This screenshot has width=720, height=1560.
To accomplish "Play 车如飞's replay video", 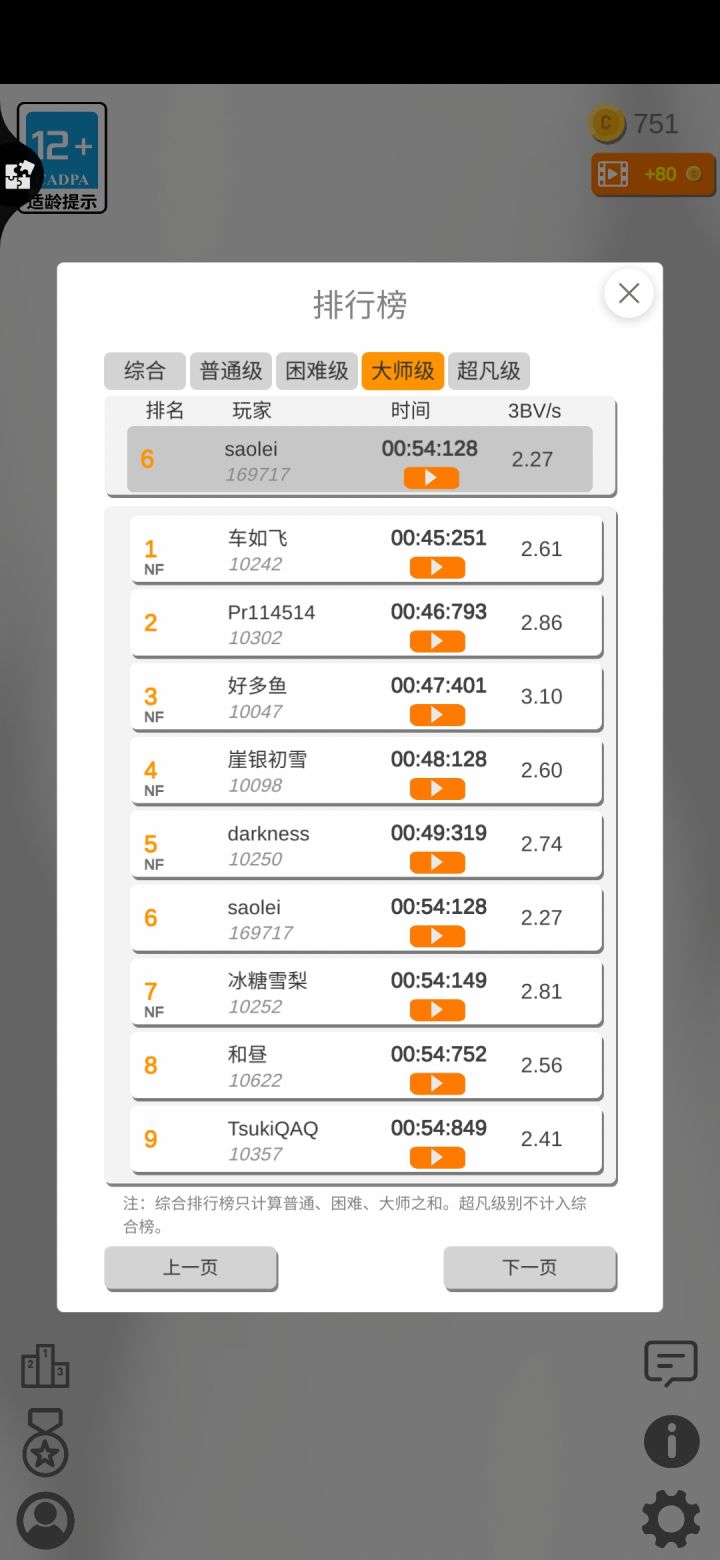I will [x=437, y=568].
